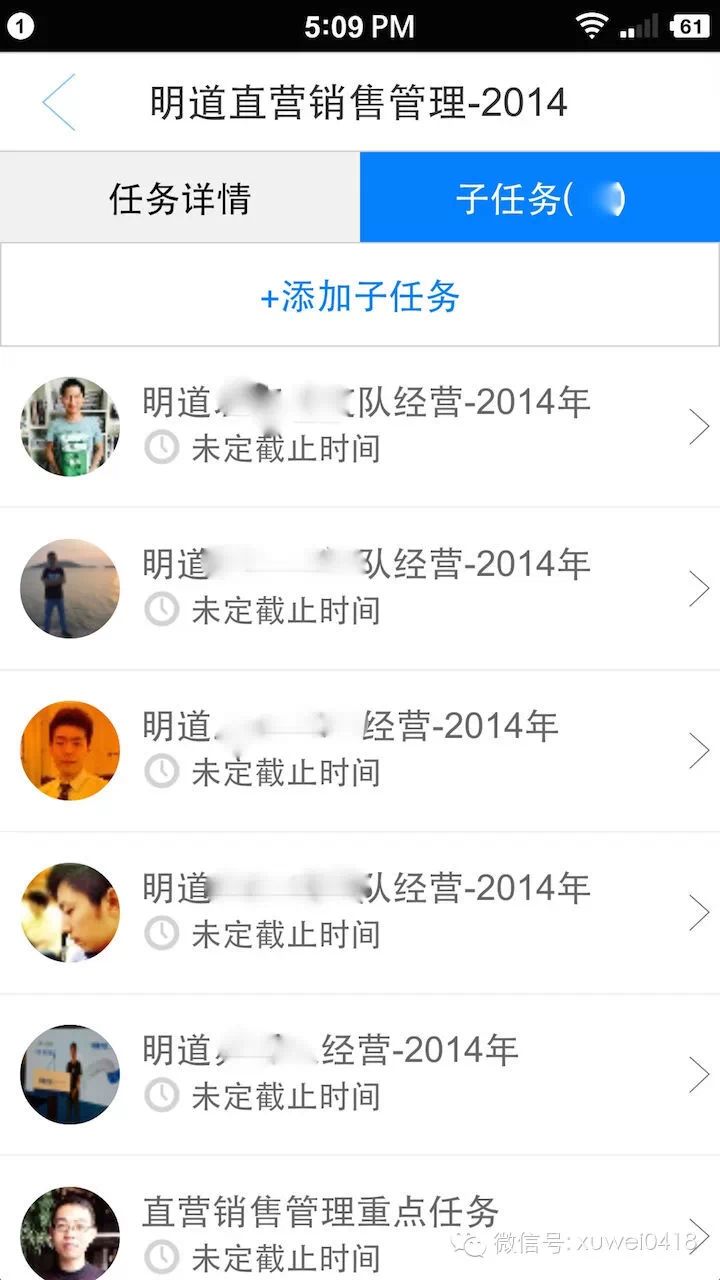Tap +添加子任务 to add a subtask
Screen dimensions: 720x1280
click(x=360, y=296)
